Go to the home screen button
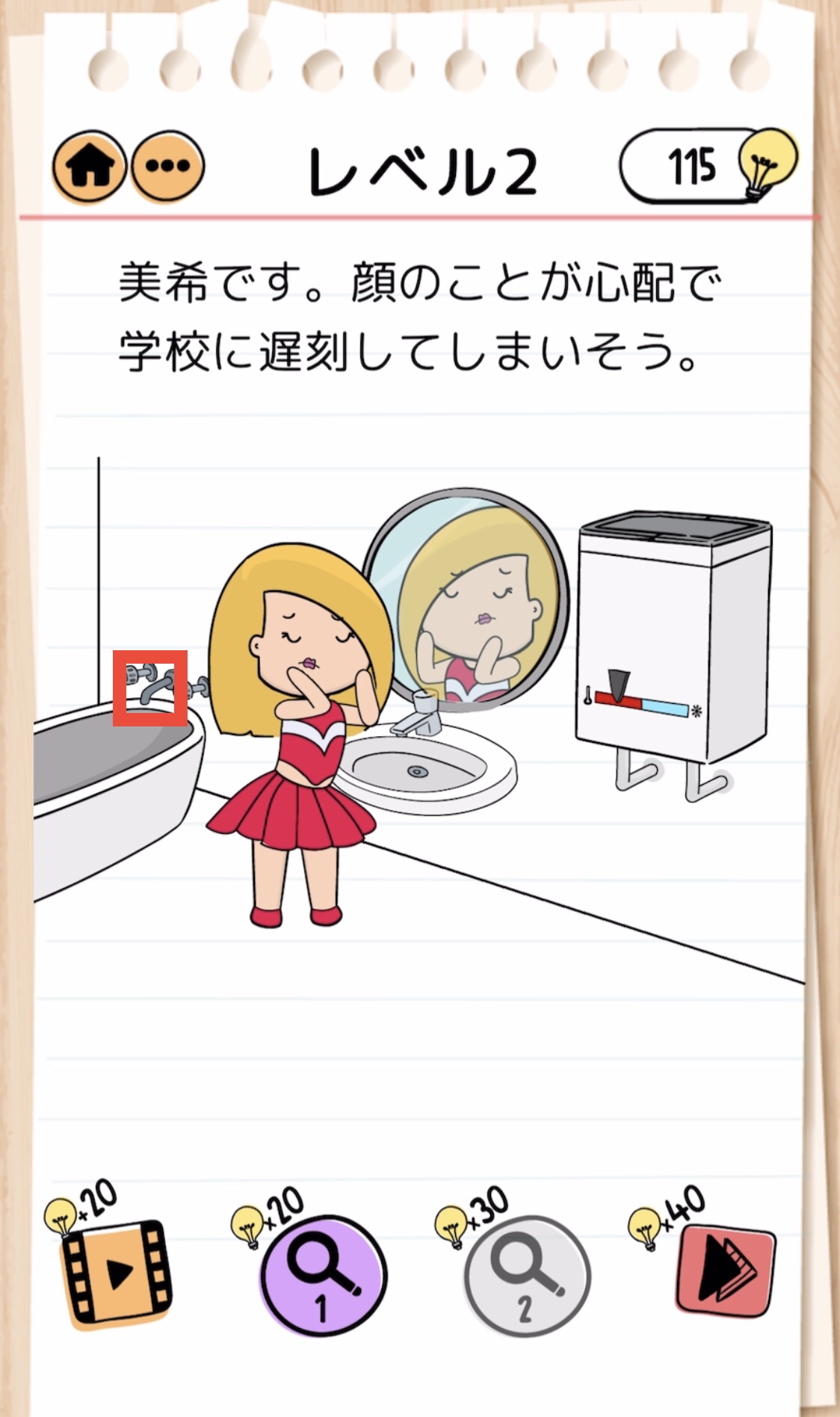Viewport: 840px width, 1417px height. pos(89,167)
